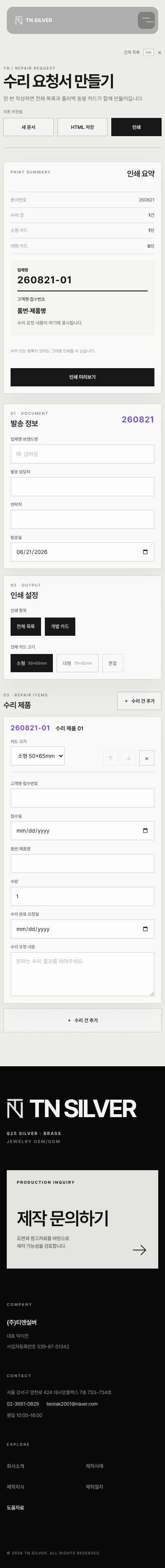Focus the 업체명·브랜드명 field
The width and height of the screenshot is (165, 1568).
coord(82,454)
